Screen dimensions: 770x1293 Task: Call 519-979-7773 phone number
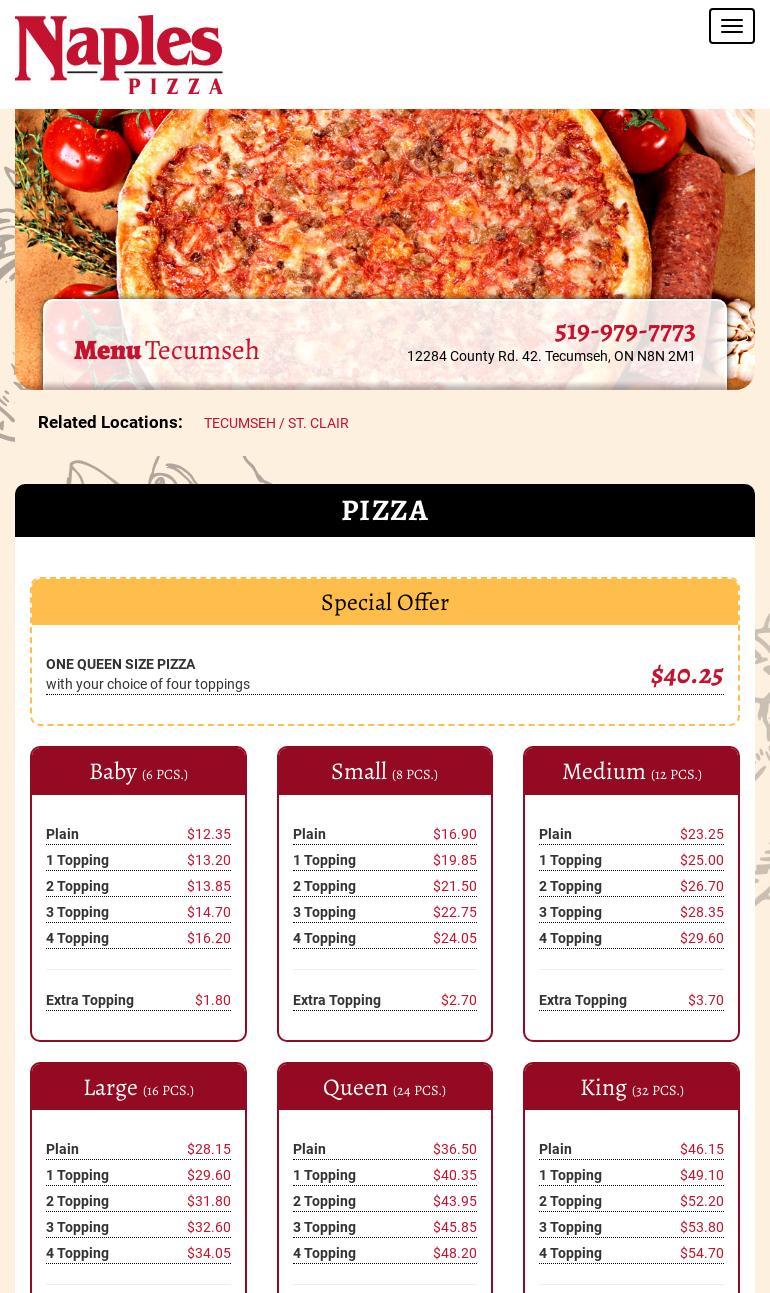(624, 332)
